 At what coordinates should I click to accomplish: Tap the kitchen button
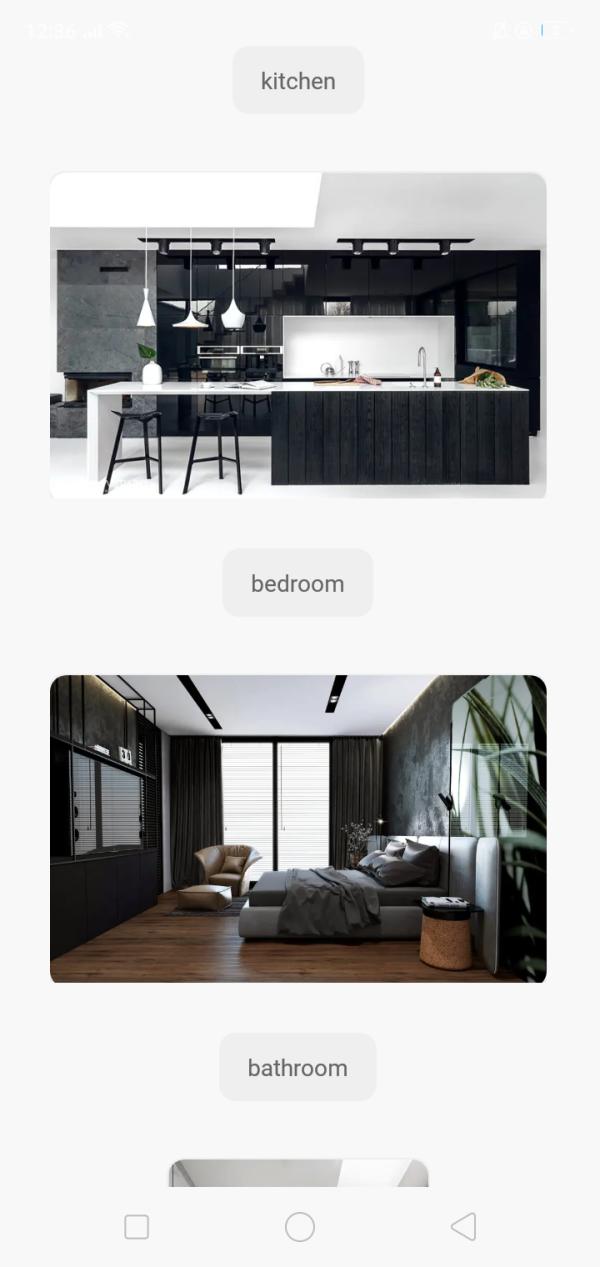click(298, 80)
